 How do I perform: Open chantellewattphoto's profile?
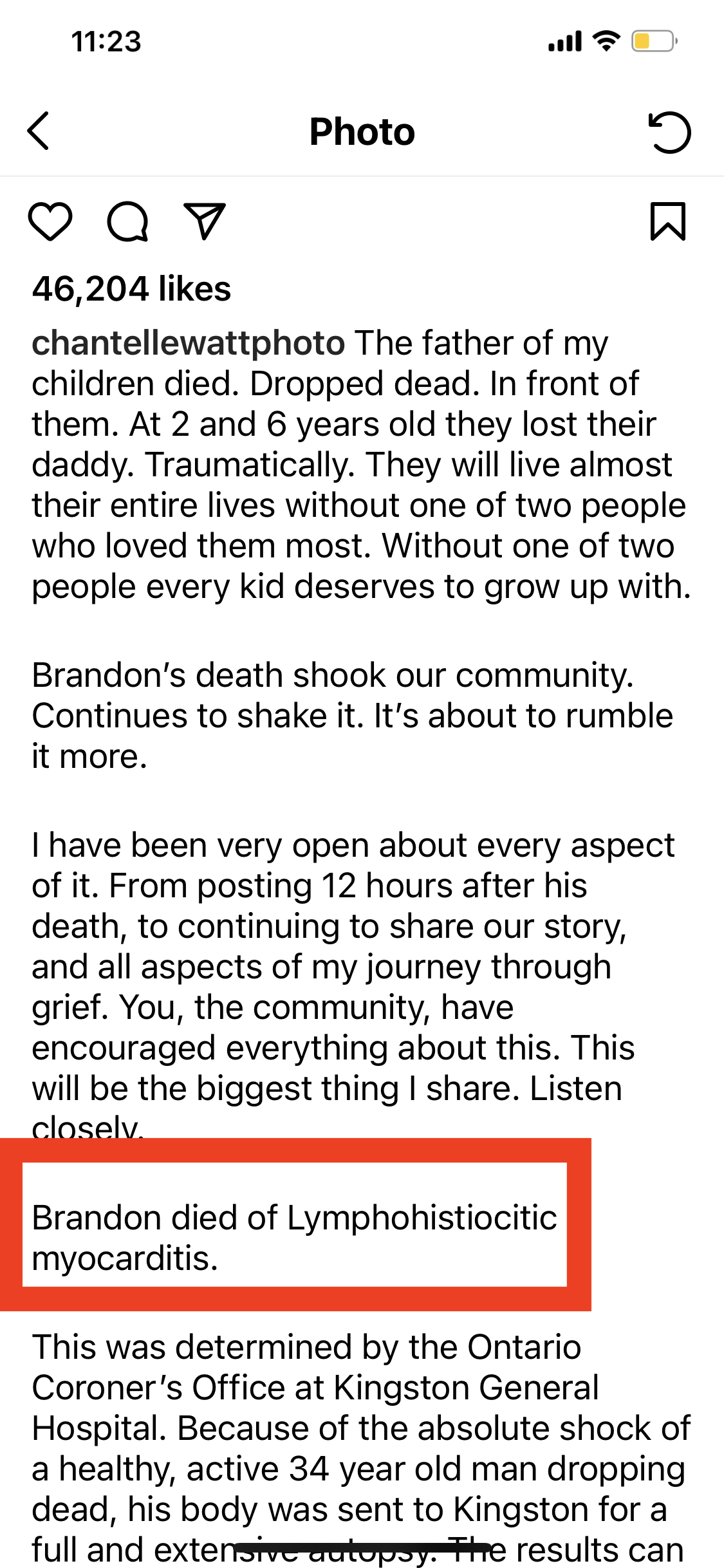tap(189, 343)
